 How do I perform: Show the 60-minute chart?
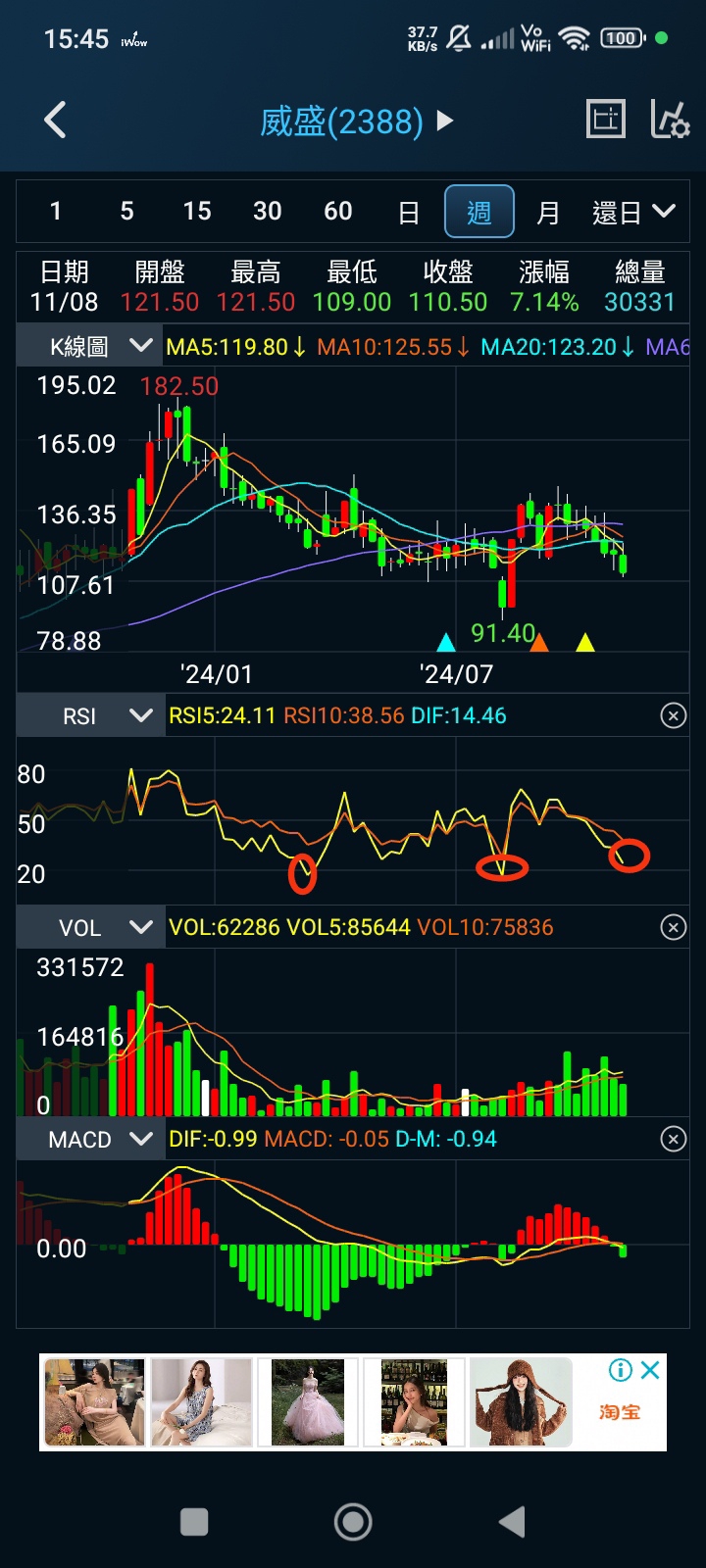point(338,212)
